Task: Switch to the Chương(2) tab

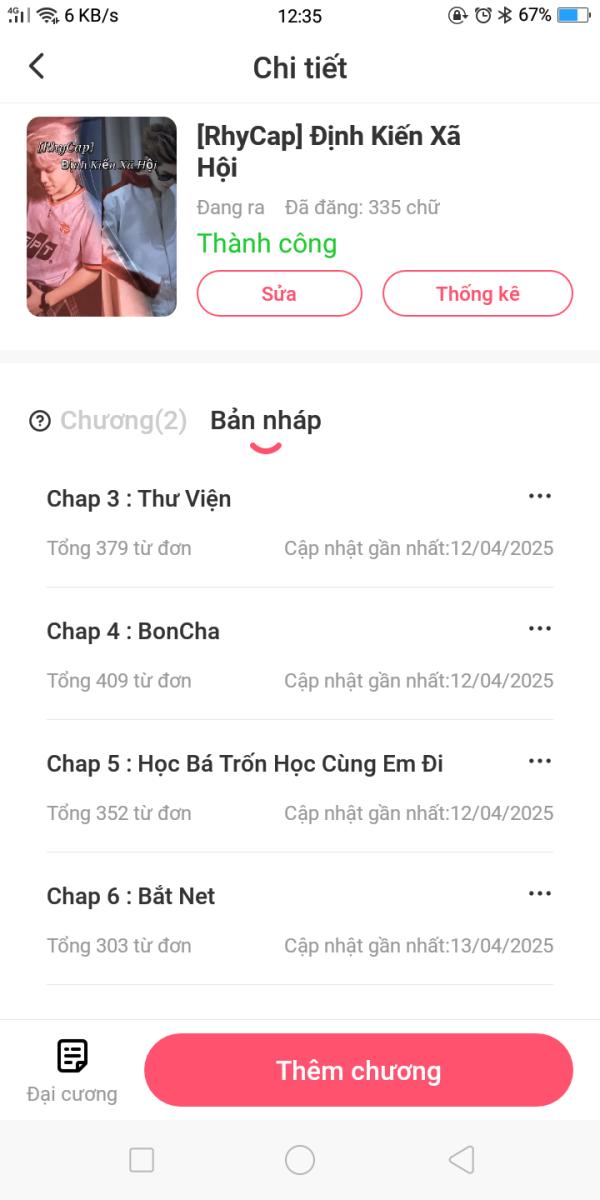Action: [x=123, y=420]
